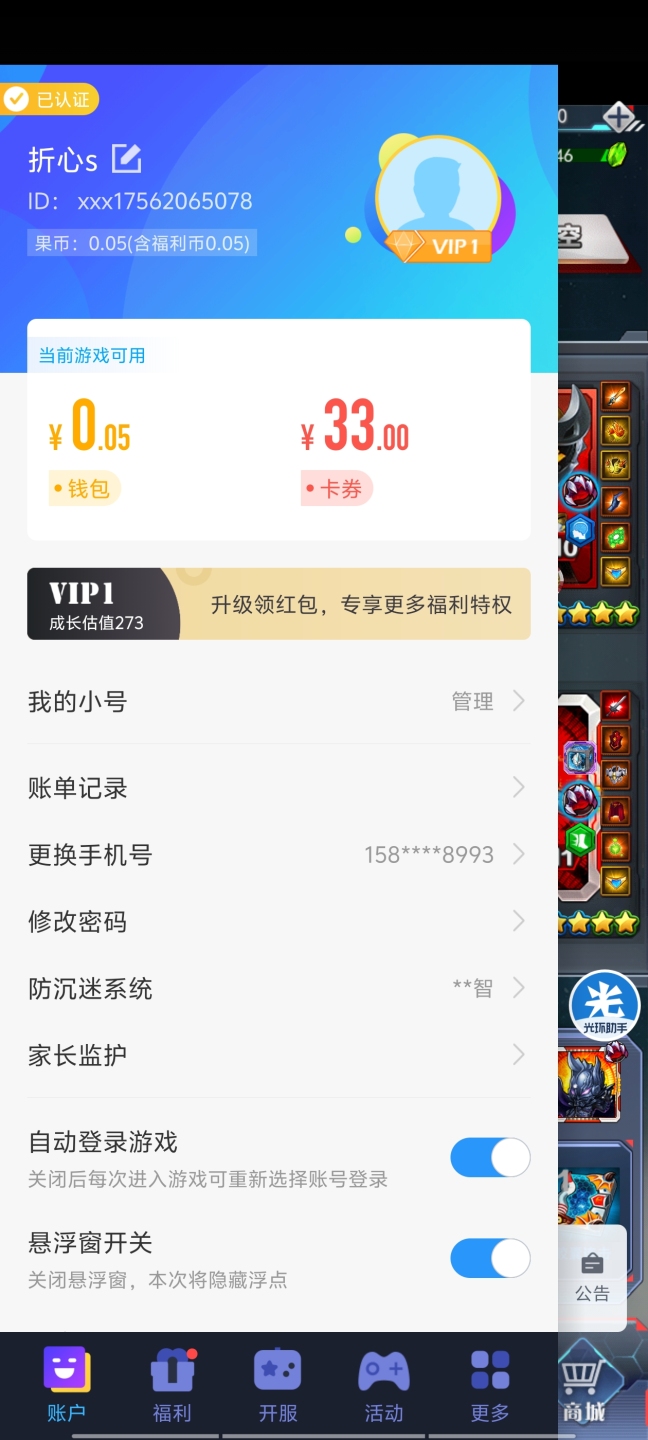The height and width of the screenshot is (1440, 648).
Task: Open the VIP1 upgrade banner
Action: (x=278, y=604)
